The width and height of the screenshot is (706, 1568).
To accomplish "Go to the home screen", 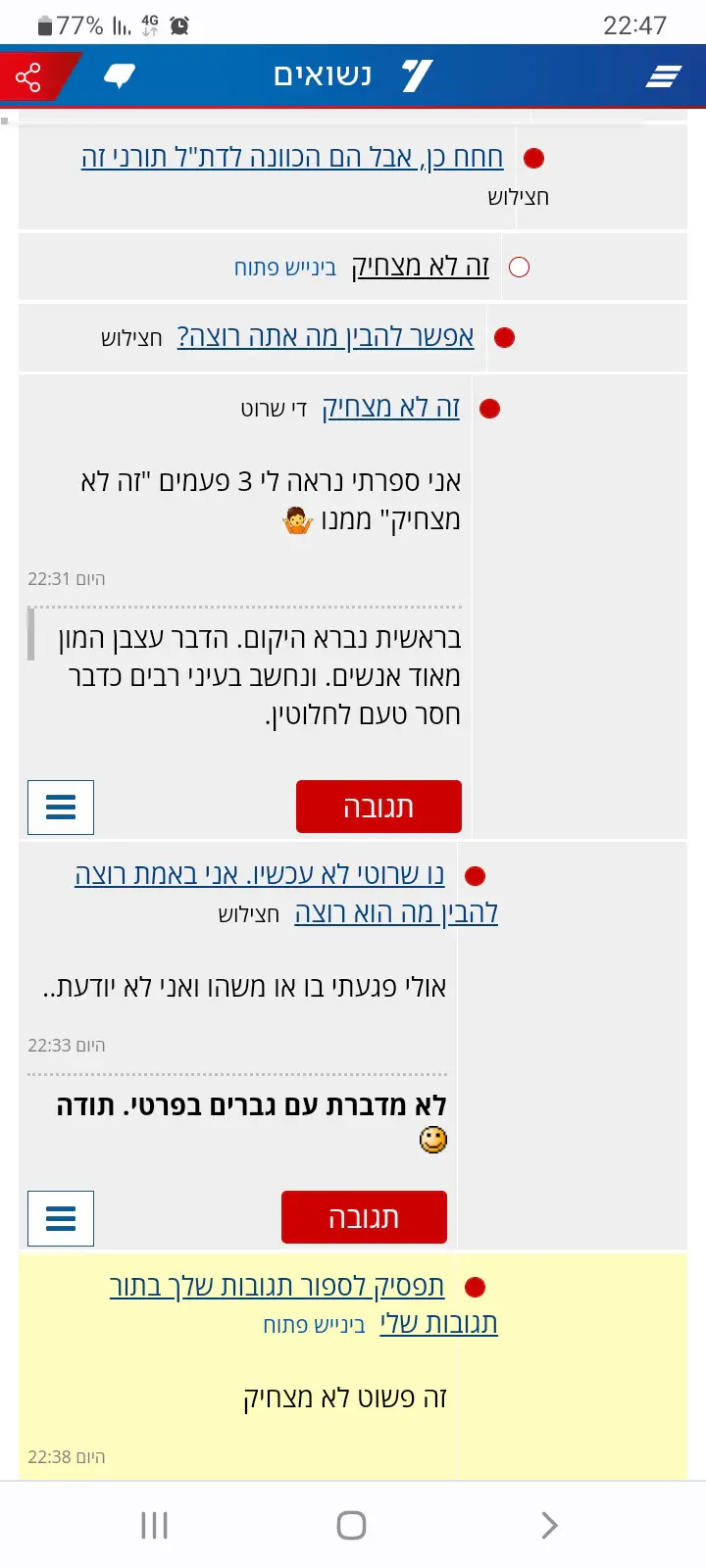I will (351, 1525).
